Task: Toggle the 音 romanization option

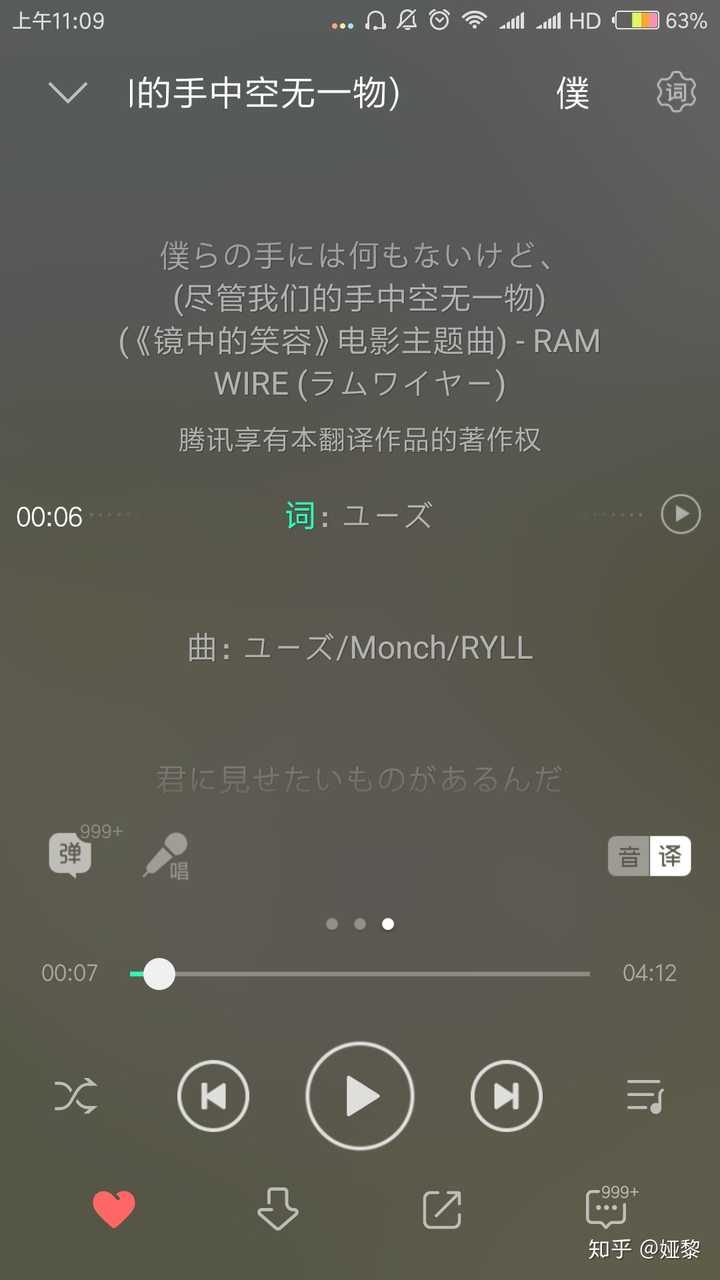Action: (629, 856)
